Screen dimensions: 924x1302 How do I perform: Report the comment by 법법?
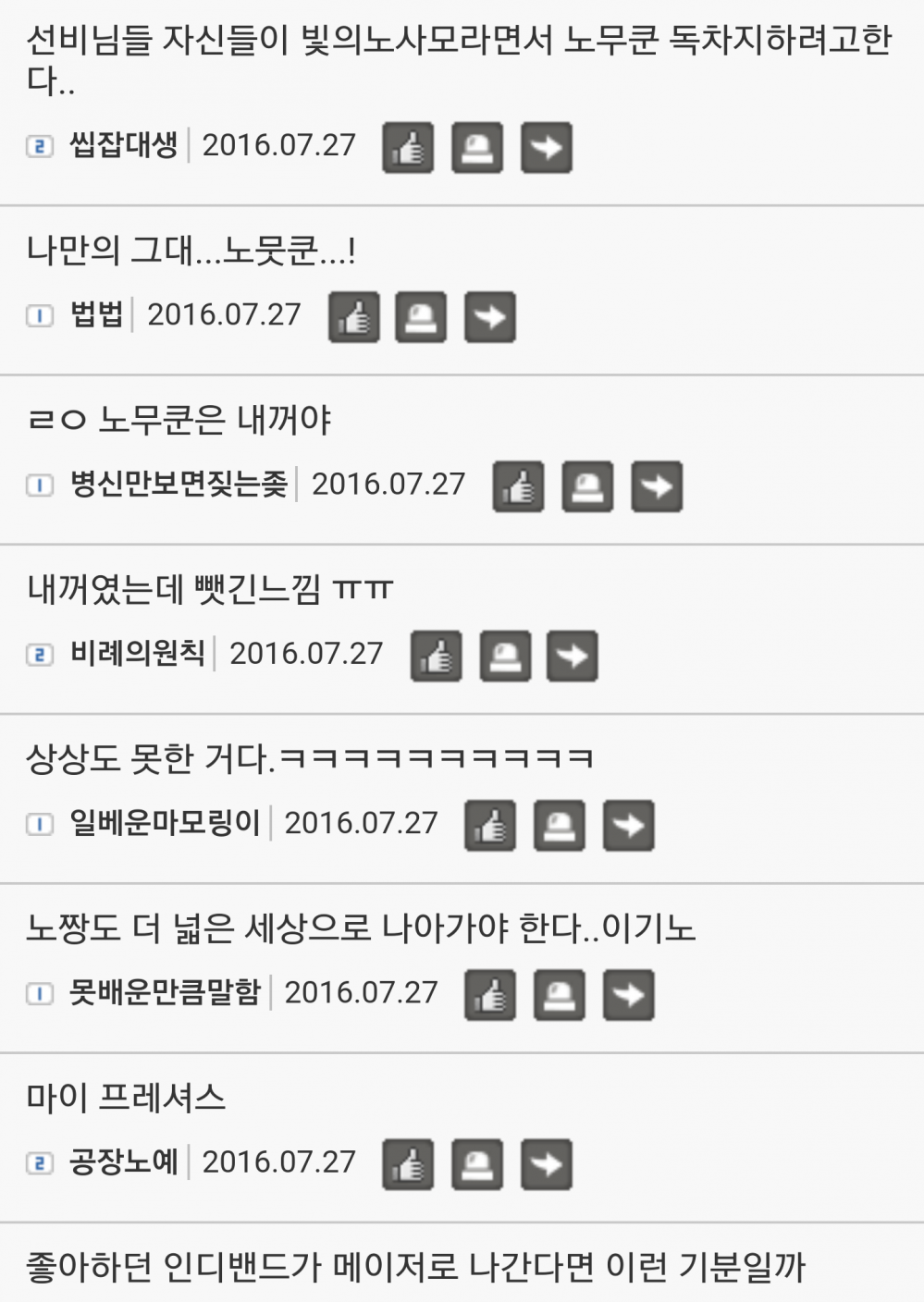pos(422,317)
